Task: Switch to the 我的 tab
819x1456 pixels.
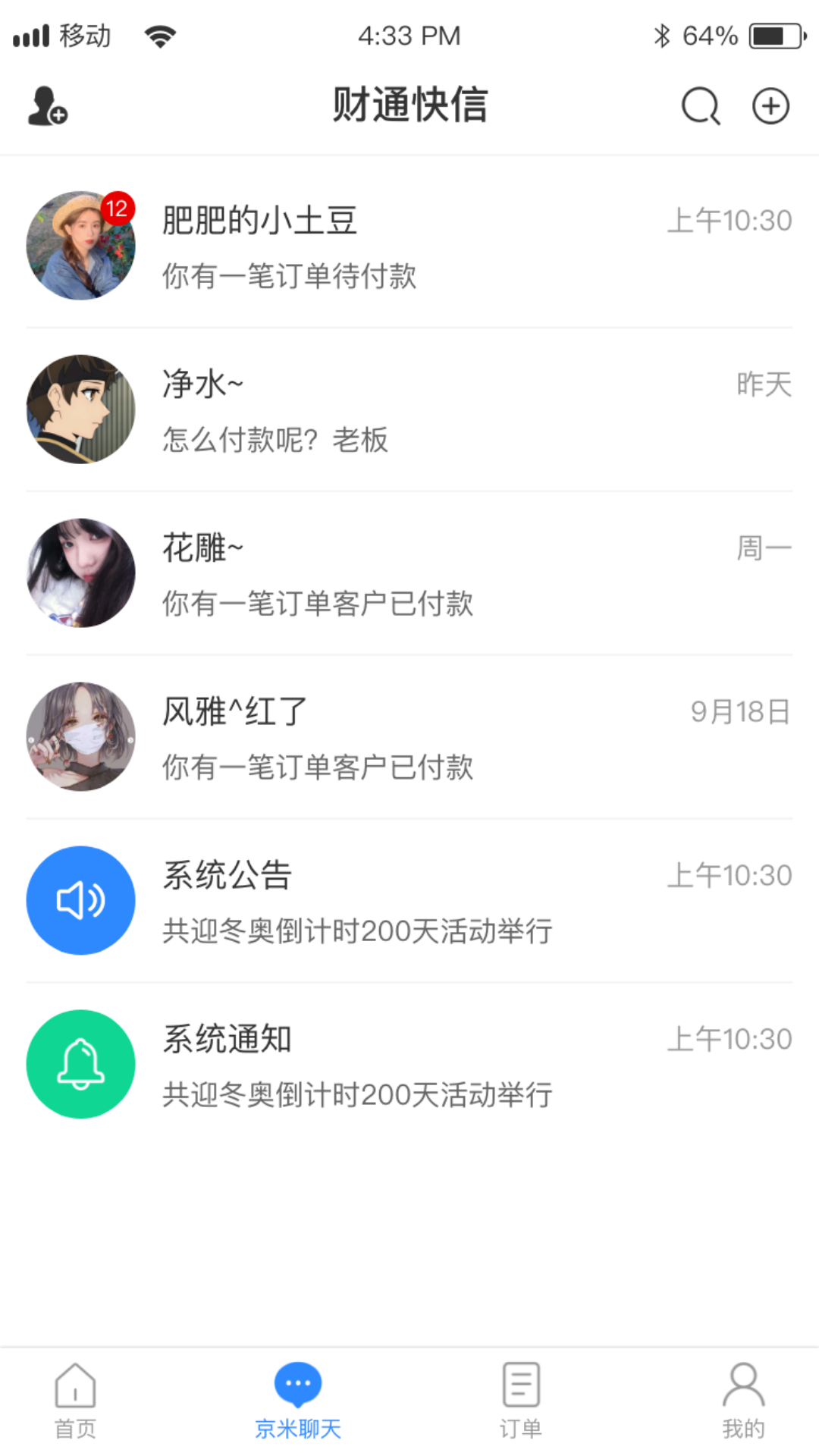Action: [x=743, y=1401]
